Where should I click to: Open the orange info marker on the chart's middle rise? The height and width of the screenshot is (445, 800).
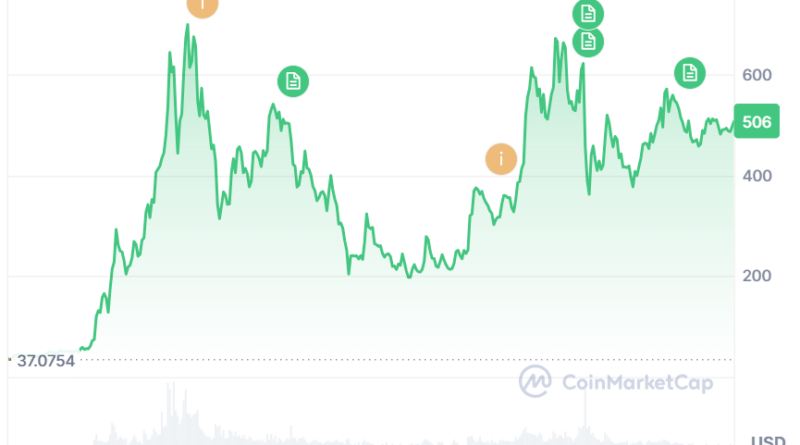point(501,159)
